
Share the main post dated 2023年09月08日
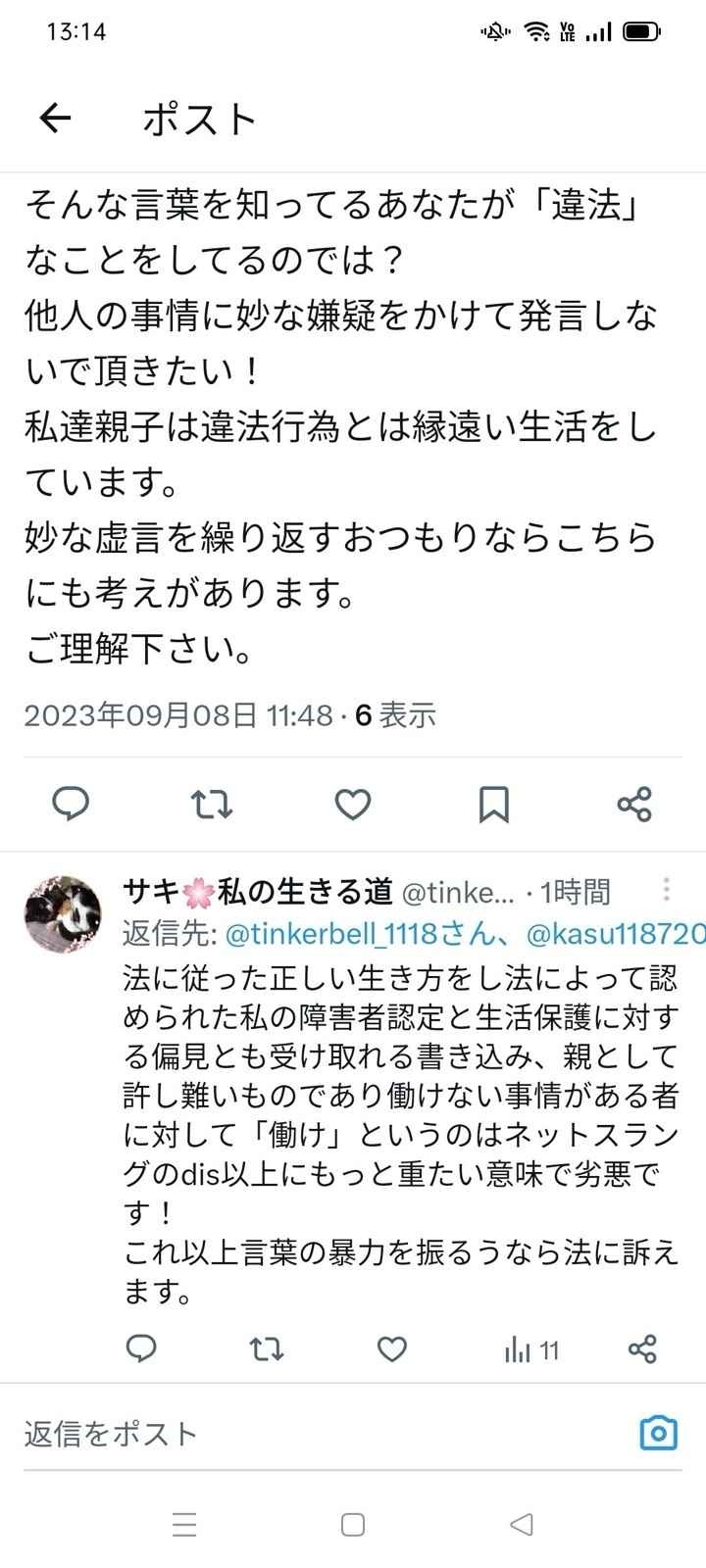[634, 805]
